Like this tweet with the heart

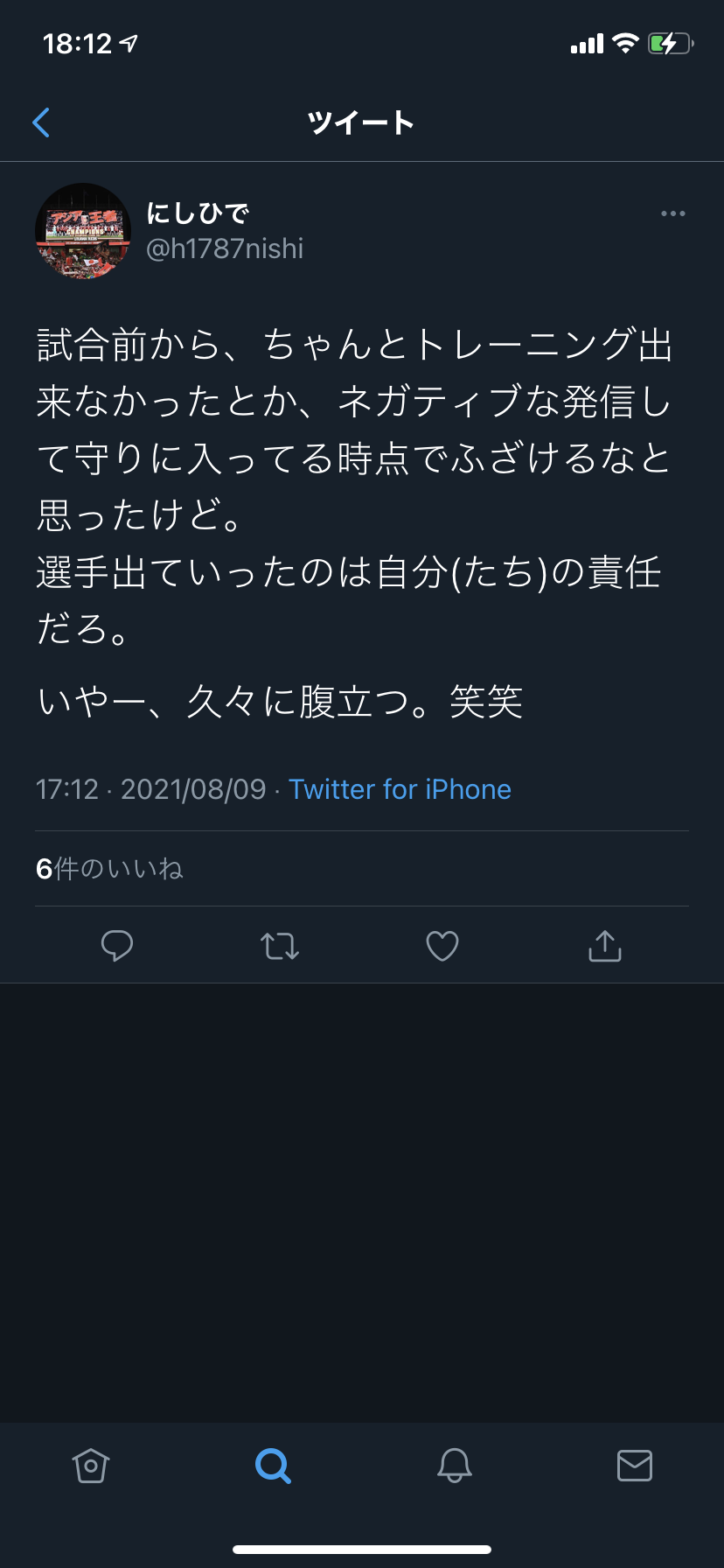(442, 946)
